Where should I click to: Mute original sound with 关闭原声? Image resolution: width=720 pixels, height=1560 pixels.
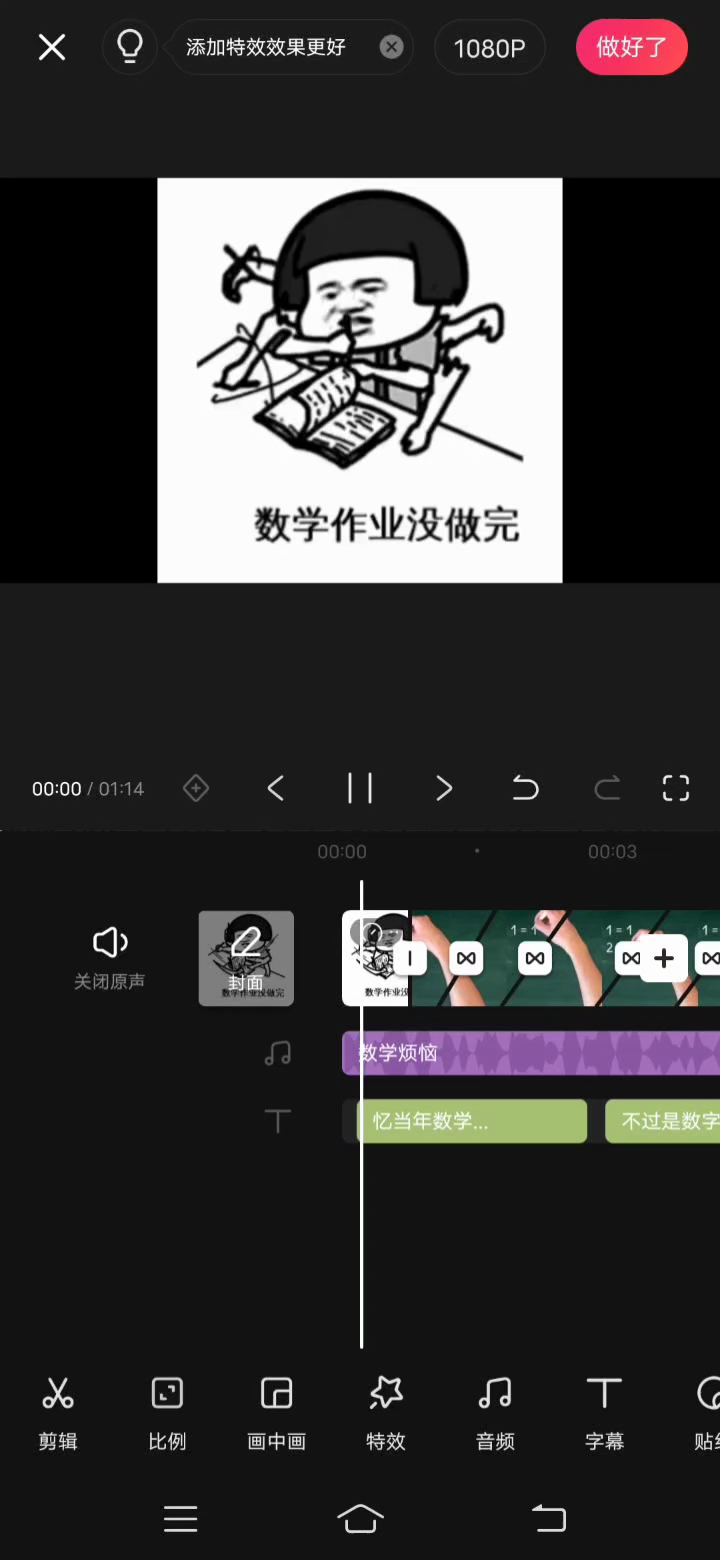[x=110, y=956]
